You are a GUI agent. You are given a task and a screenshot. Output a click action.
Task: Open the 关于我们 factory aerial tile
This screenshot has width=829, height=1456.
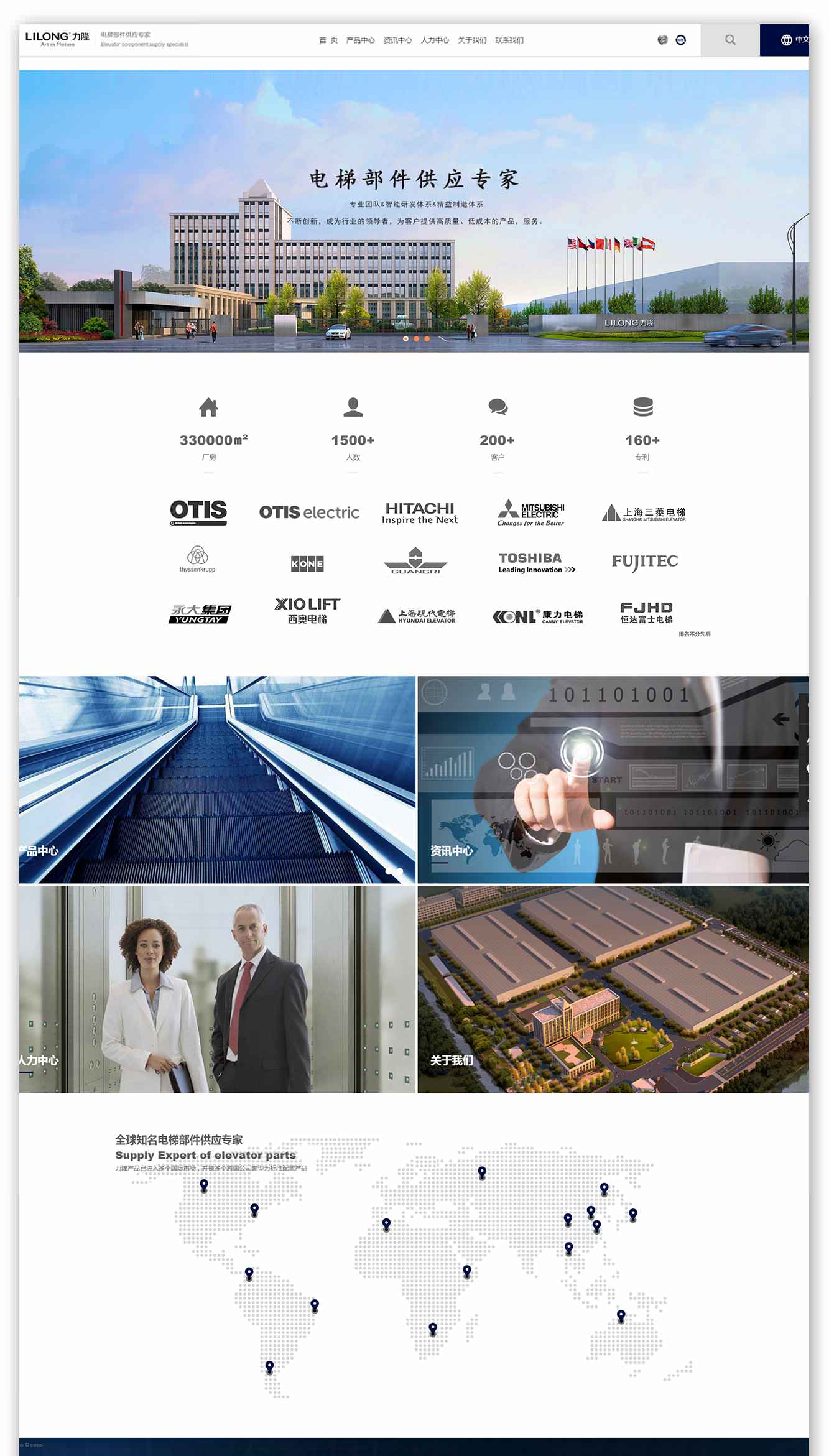point(613,989)
